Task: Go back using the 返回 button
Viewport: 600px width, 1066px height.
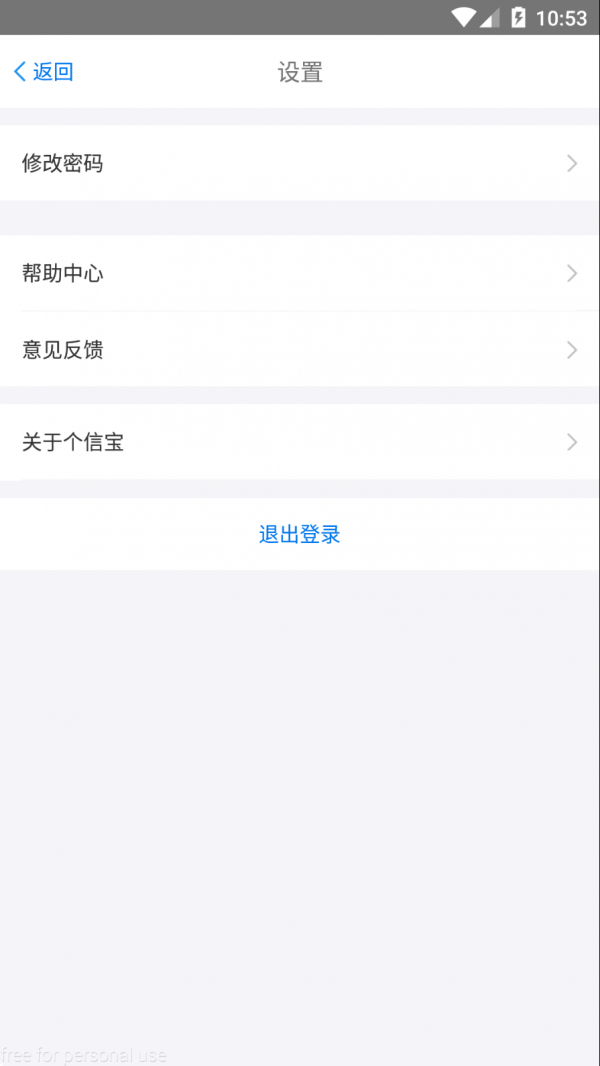Action: click(x=43, y=71)
